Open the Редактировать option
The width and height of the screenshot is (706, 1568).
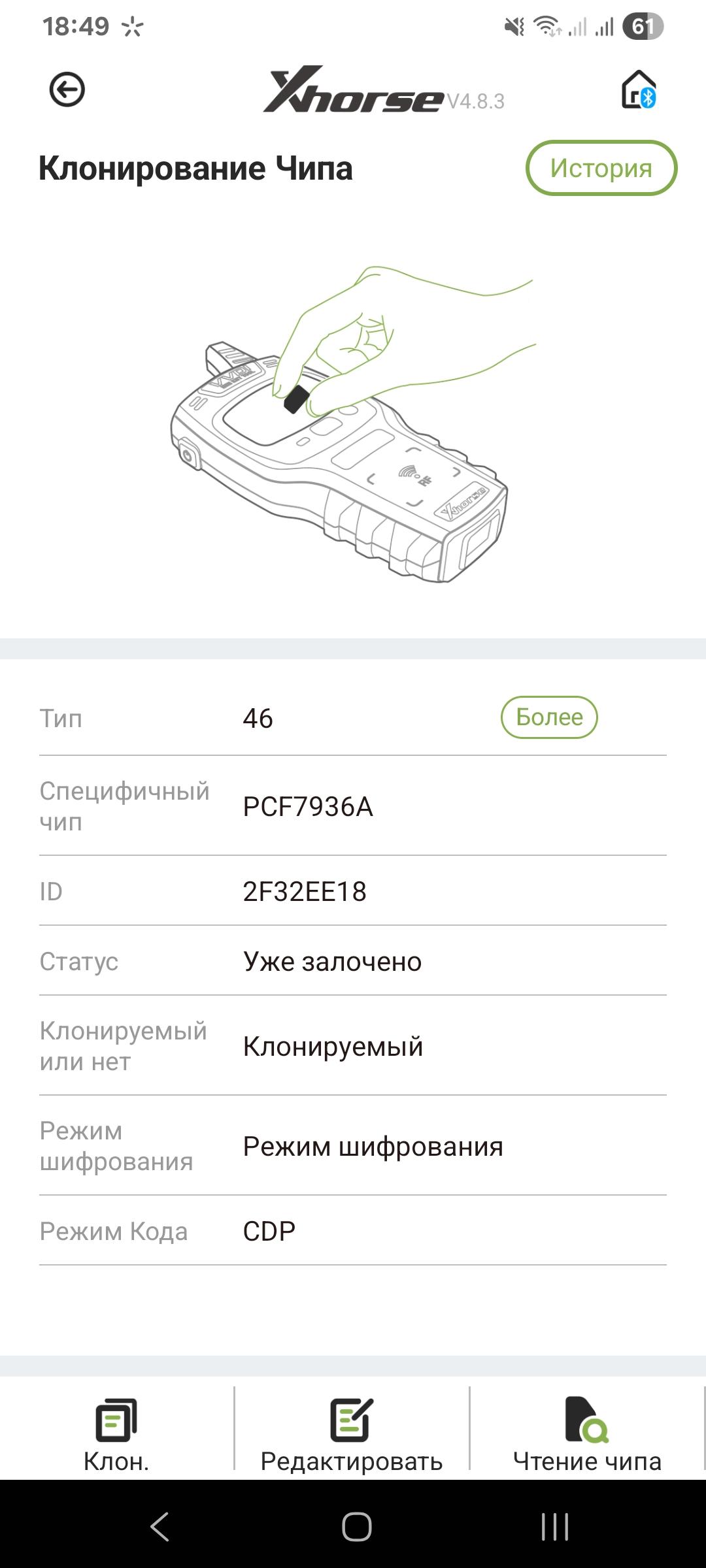[x=352, y=1431]
